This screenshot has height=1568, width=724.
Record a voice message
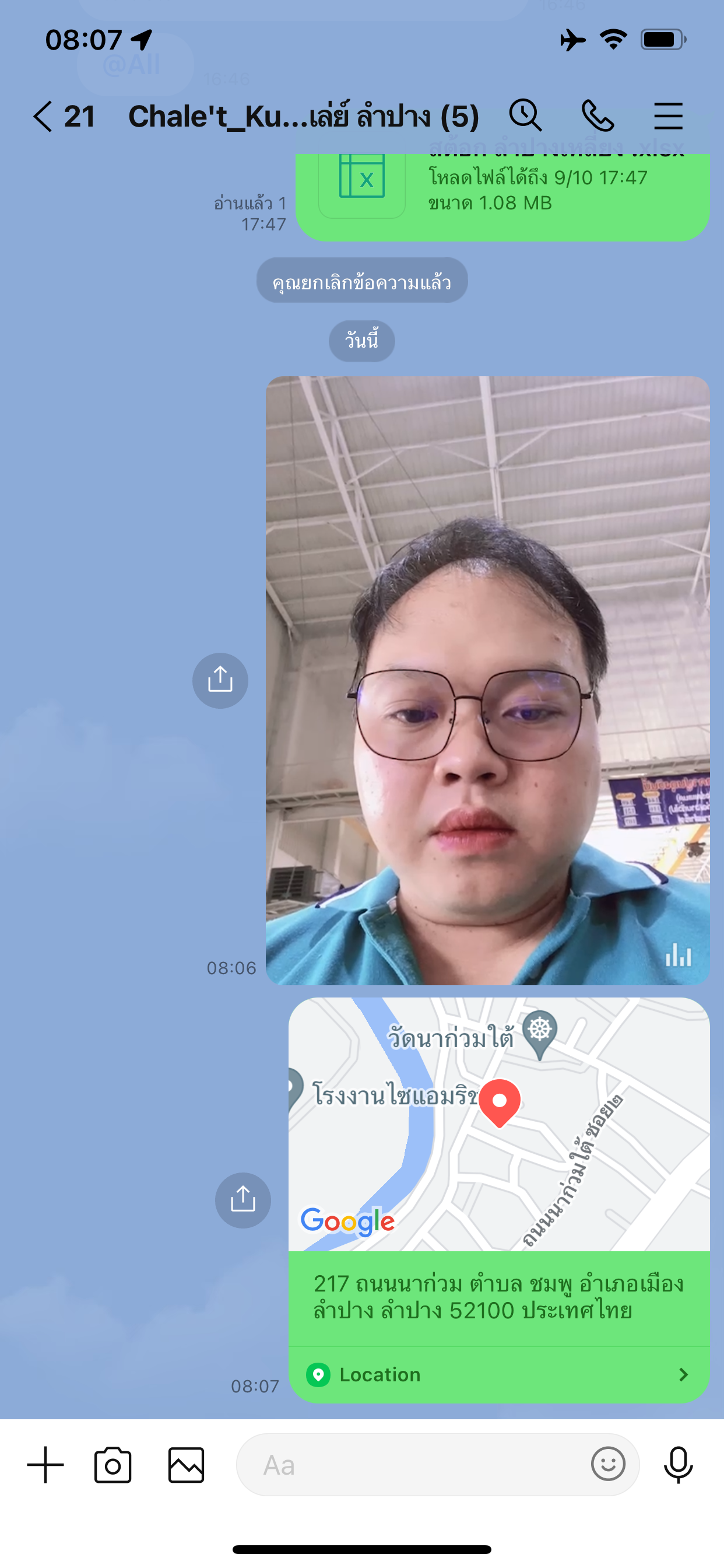[x=678, y=1465]
